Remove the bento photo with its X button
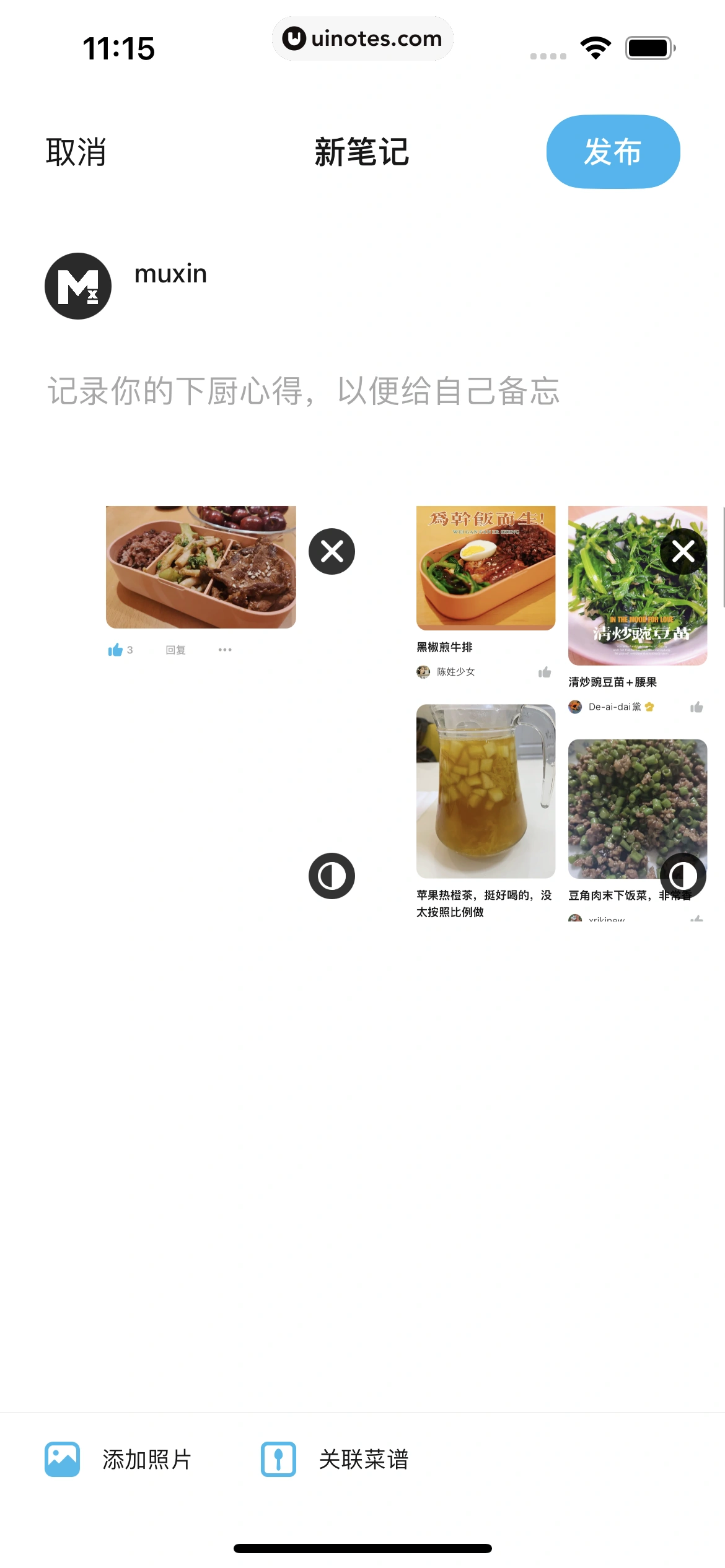The height and width of the screenshot is (1568, 725). (x=331, y=551)
